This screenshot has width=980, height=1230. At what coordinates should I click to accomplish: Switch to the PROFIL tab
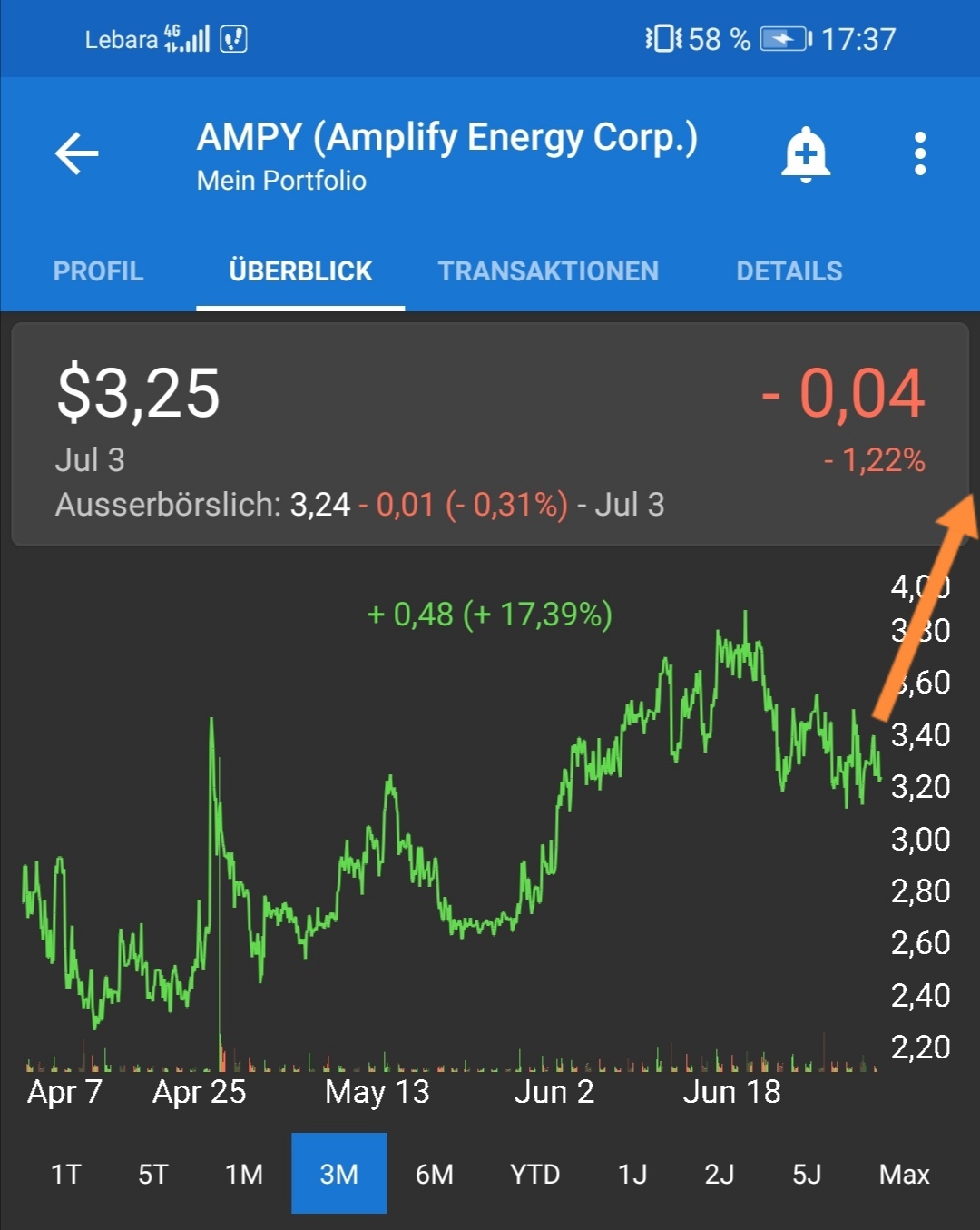[x=98, y=271]
